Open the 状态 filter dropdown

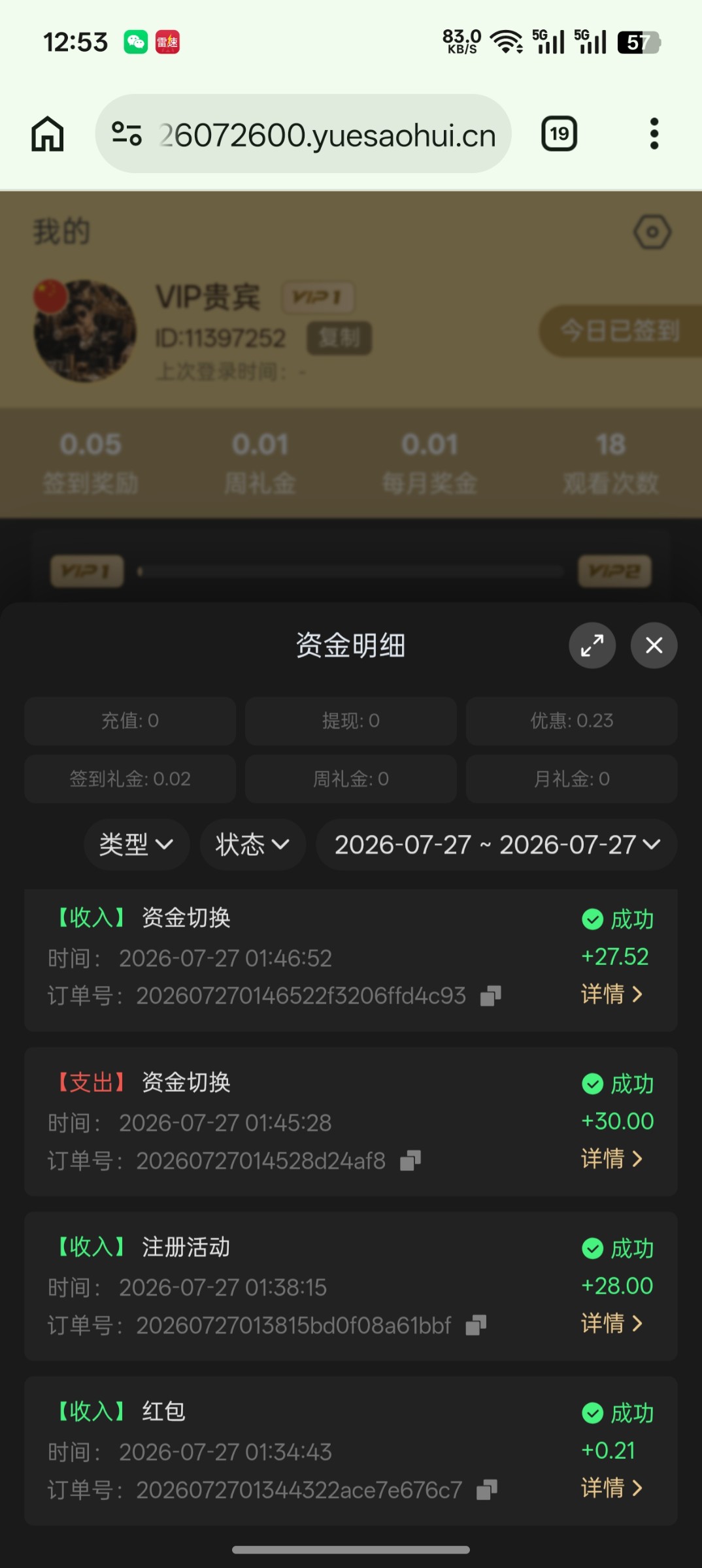[253, 844]
